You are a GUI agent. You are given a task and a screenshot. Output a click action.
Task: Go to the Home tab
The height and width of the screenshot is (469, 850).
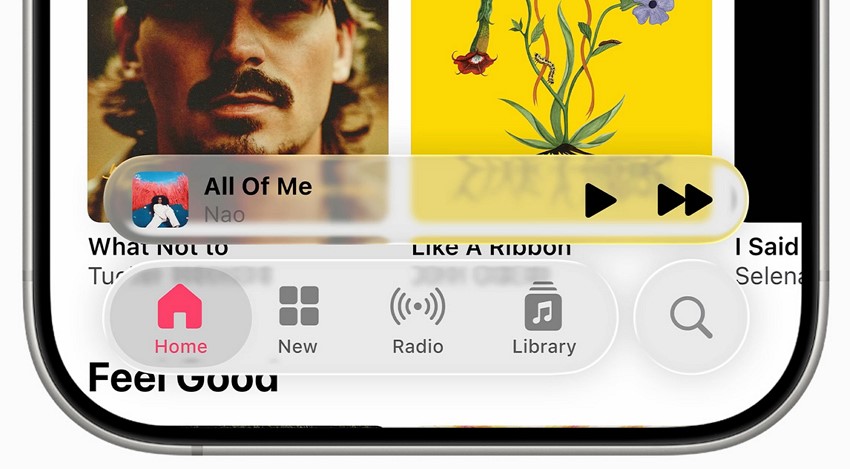(181, 319)
